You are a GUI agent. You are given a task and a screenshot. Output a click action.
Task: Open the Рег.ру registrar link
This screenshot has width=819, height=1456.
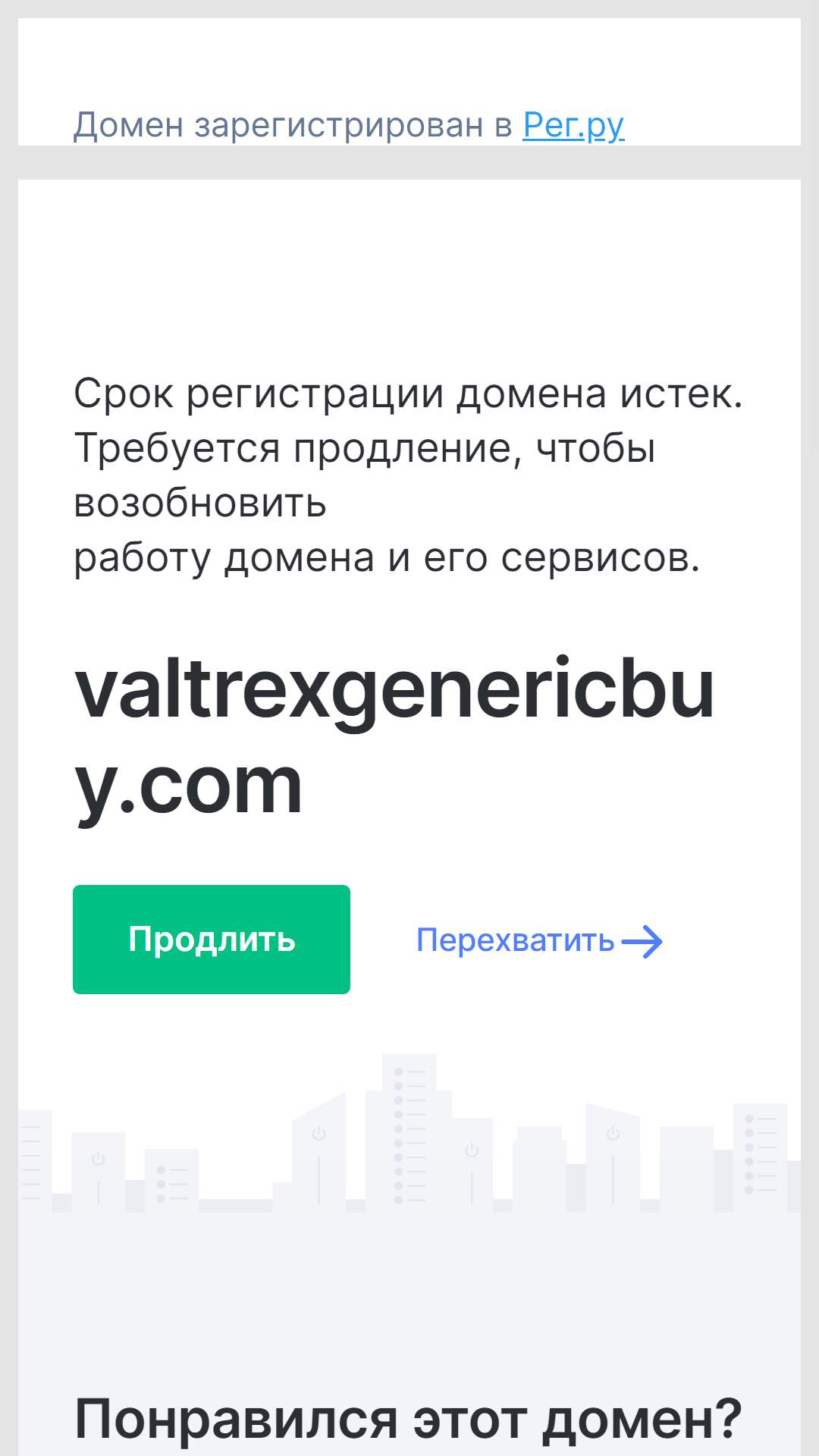(x=573, y=125)
